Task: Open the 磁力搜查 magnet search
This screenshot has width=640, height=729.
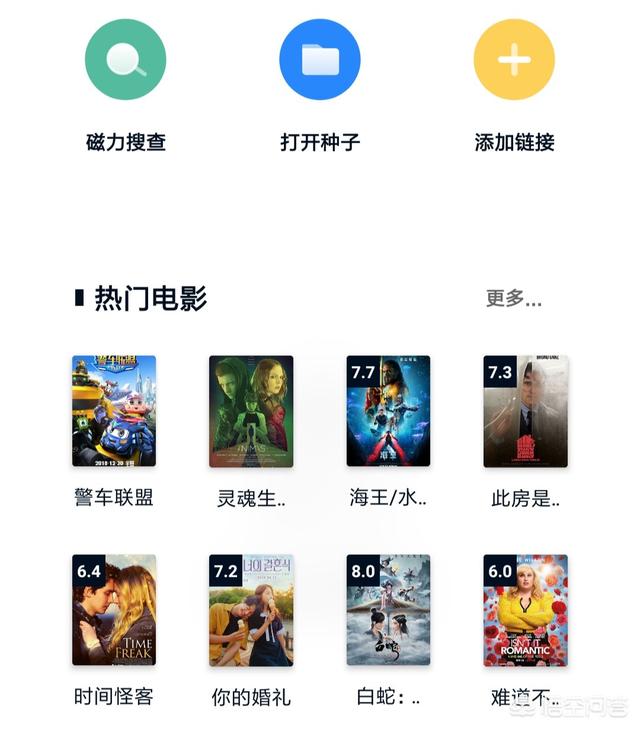Action: 125,59
